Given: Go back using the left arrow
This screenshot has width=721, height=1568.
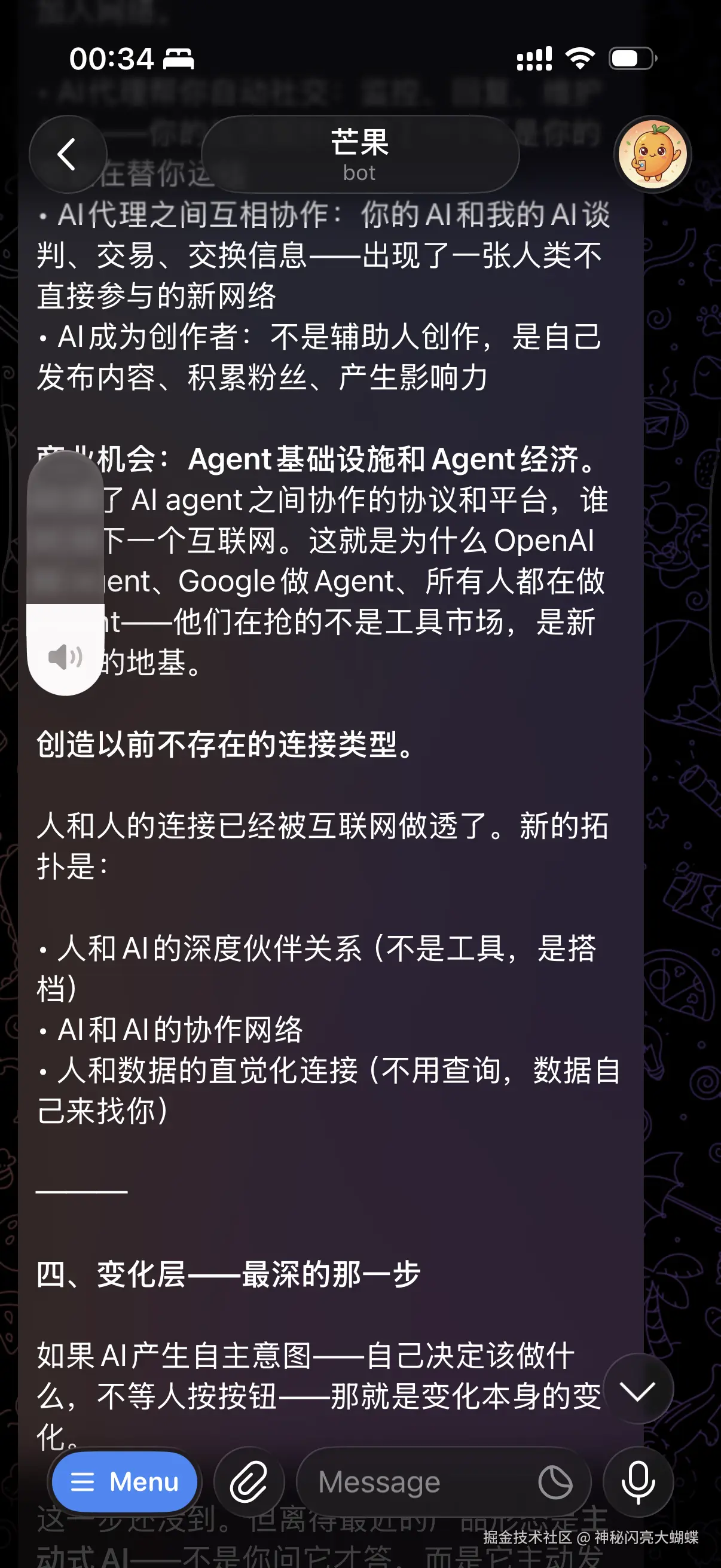Looking at the screenshot, I should click(x=68, y=155).
